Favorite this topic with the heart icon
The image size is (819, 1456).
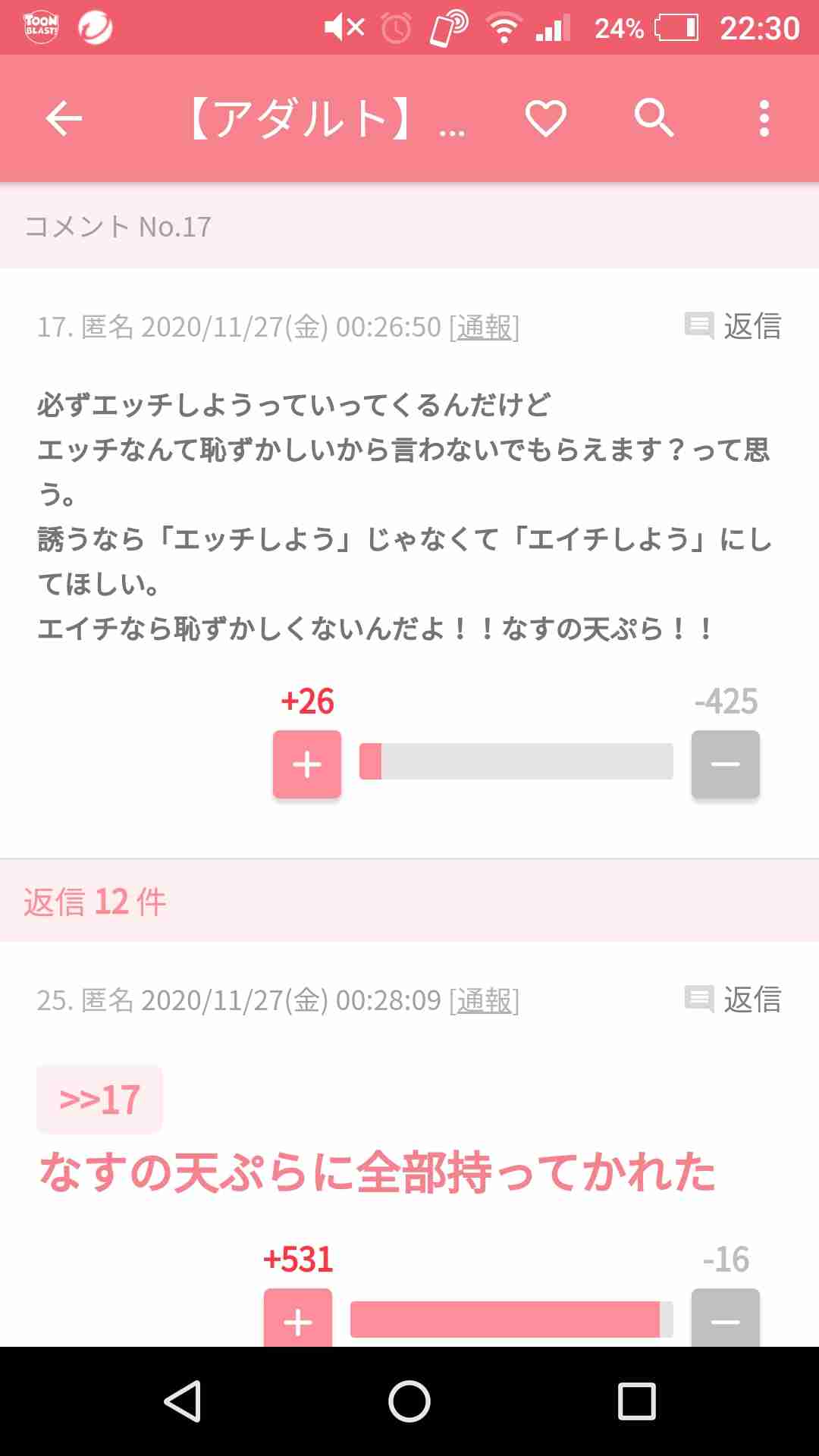546,119
